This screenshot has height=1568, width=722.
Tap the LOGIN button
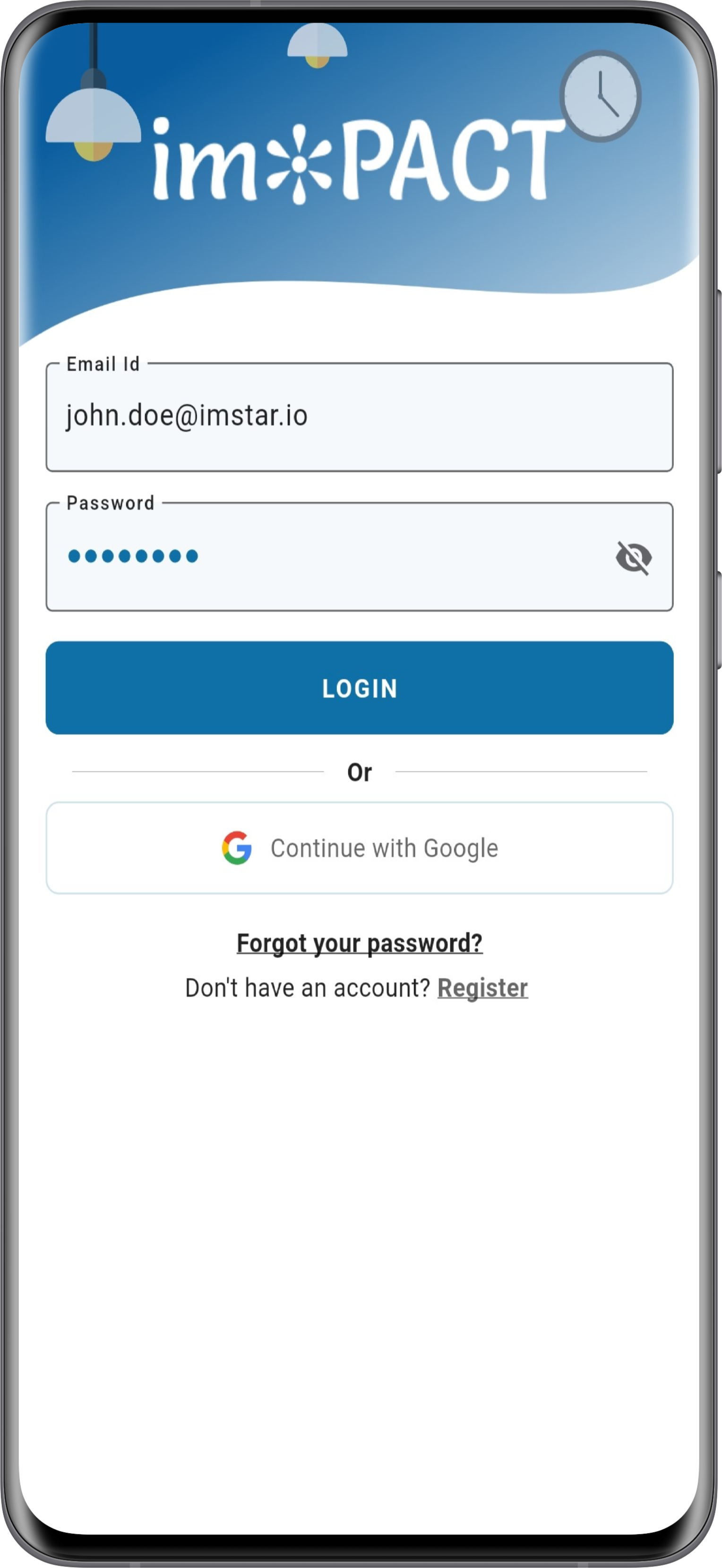pos(359,688)
